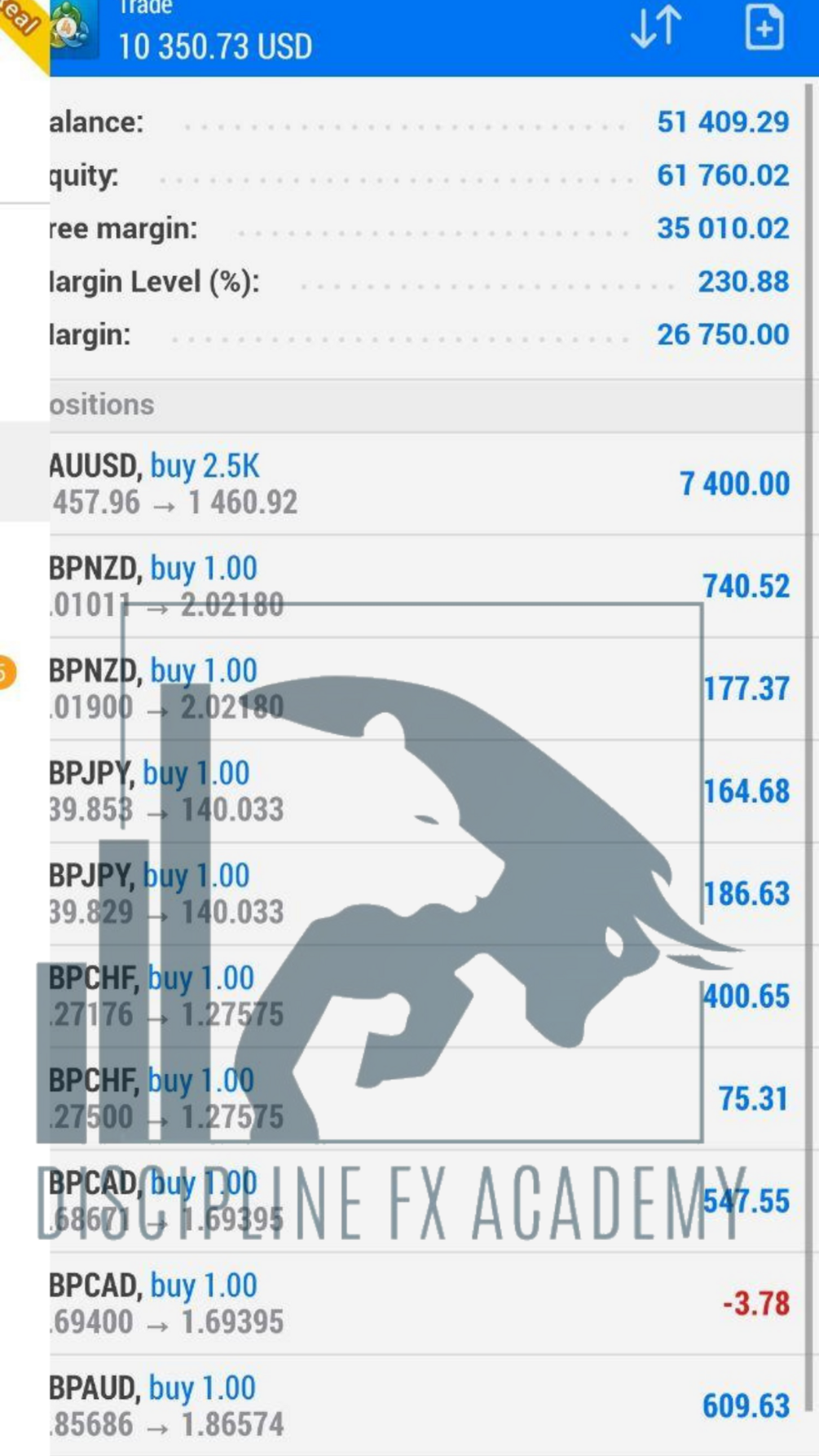The height and width of the screenshot is (1456, 819).
Task: Tap the BPJPY position showing 186.63
Action: [x=420, y=894]
